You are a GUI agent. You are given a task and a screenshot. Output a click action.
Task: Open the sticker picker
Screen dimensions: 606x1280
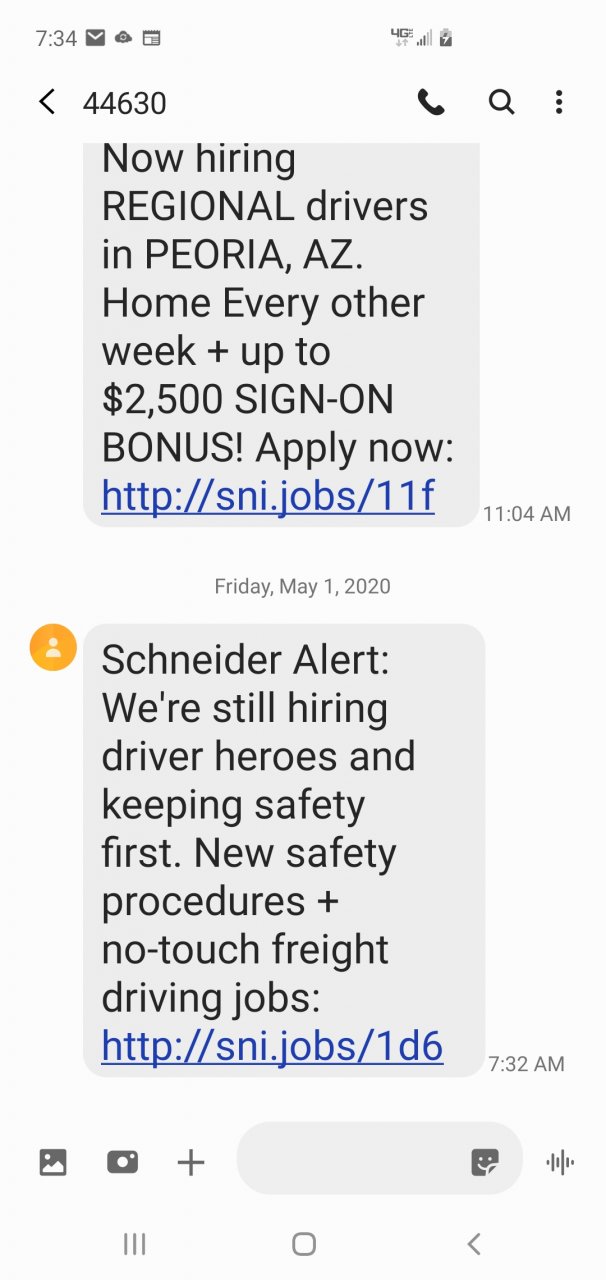[485, 1162]
